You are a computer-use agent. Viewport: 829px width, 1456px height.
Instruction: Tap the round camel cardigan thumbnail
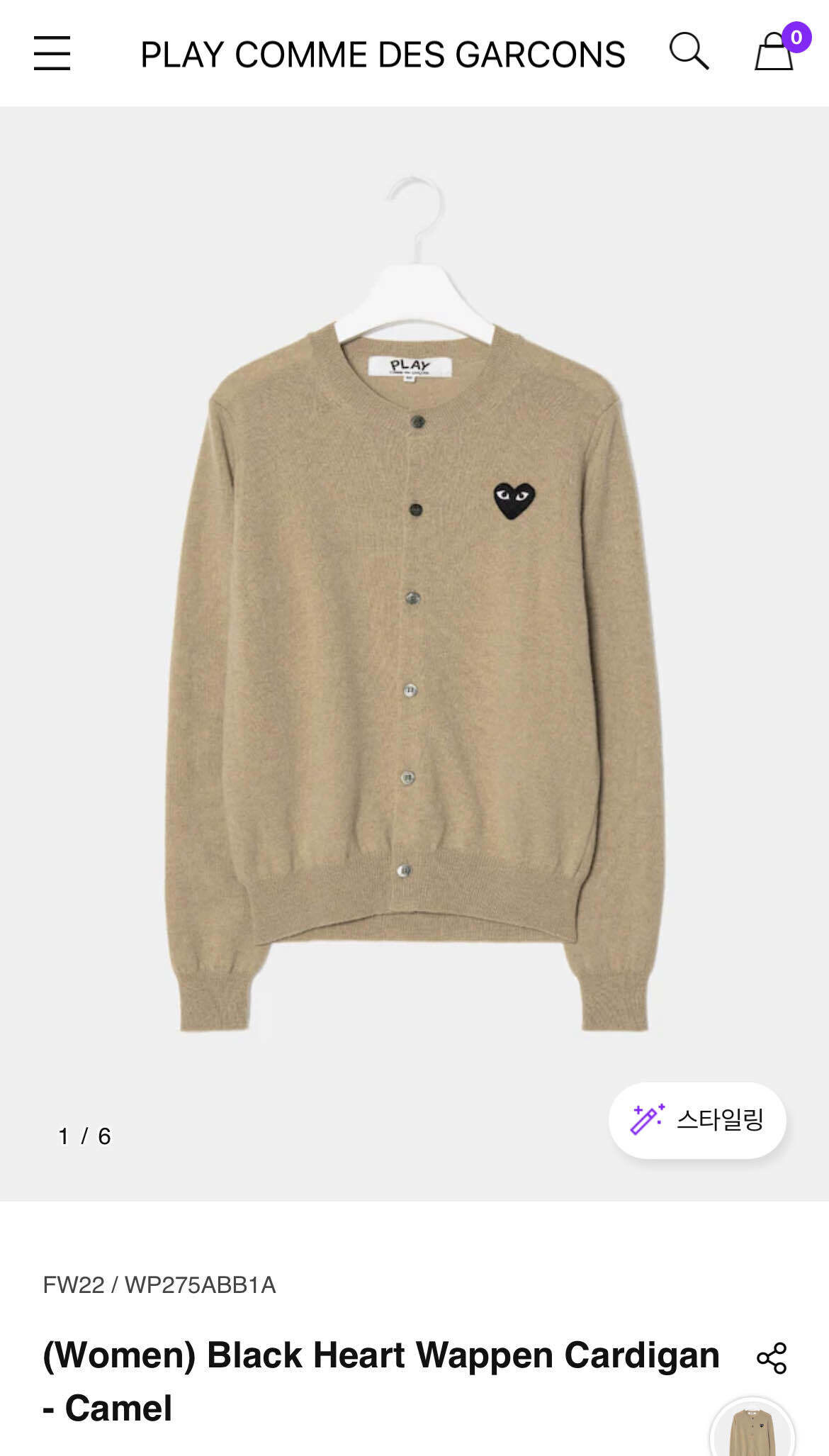click(752, 1432)
